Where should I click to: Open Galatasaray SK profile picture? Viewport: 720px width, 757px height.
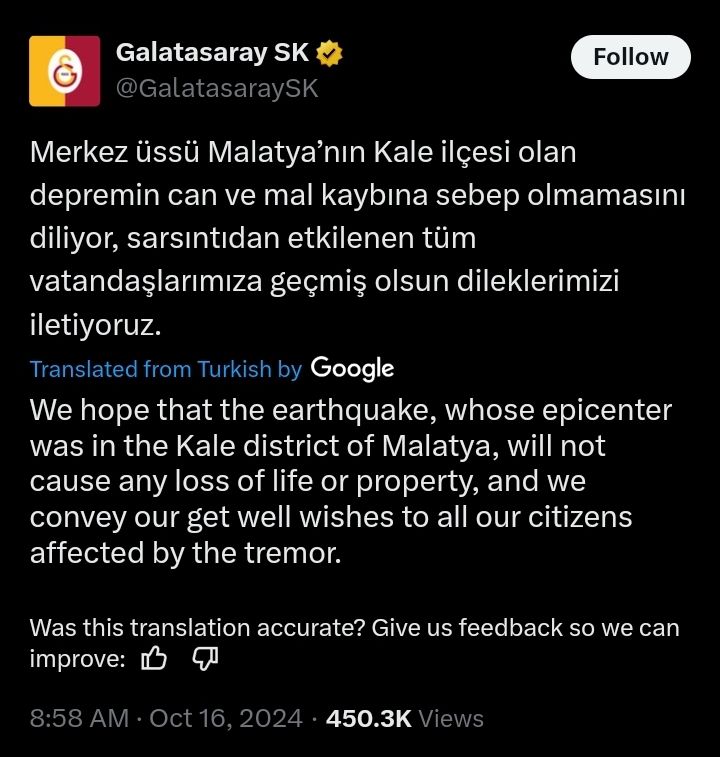point(64,70)
